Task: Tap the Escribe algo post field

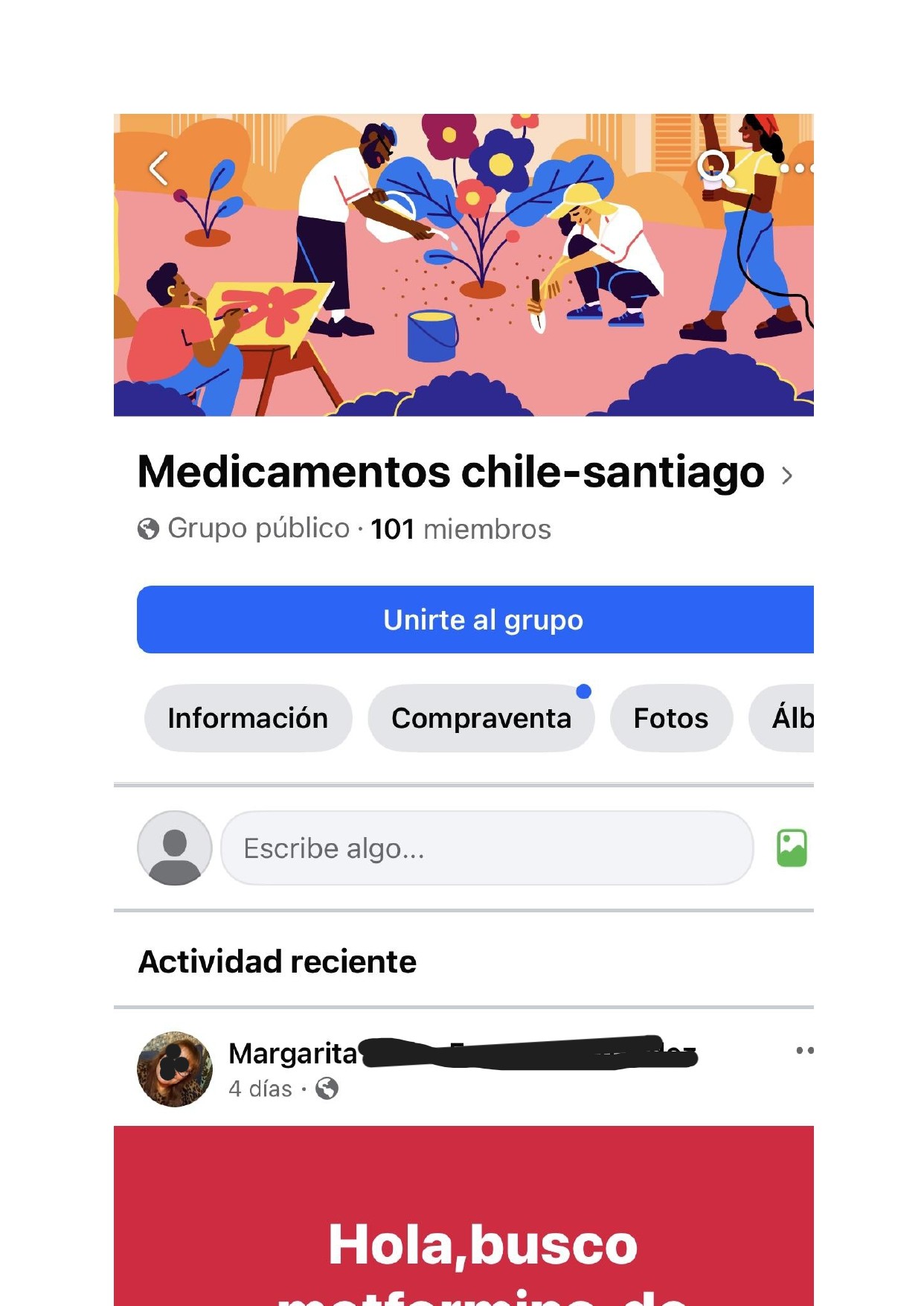Action: (x=487, y=848)
